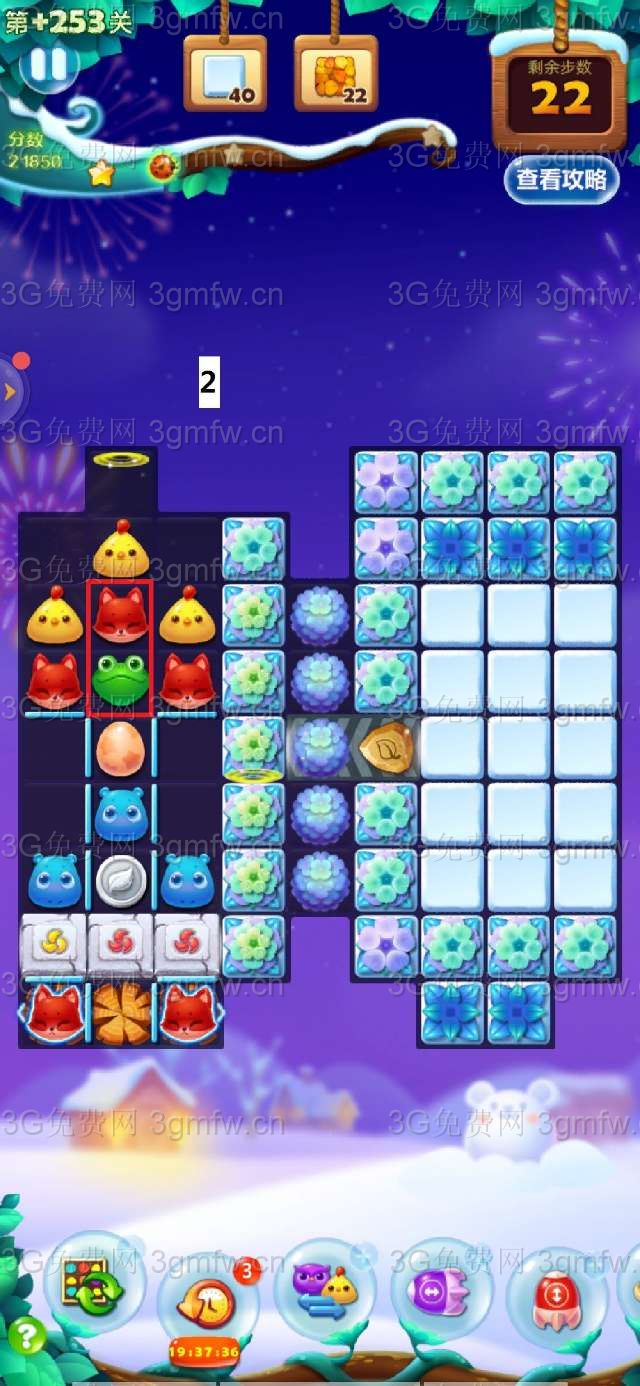
Task: Tap the silver leaf coin piece
Action: [121, 880]
